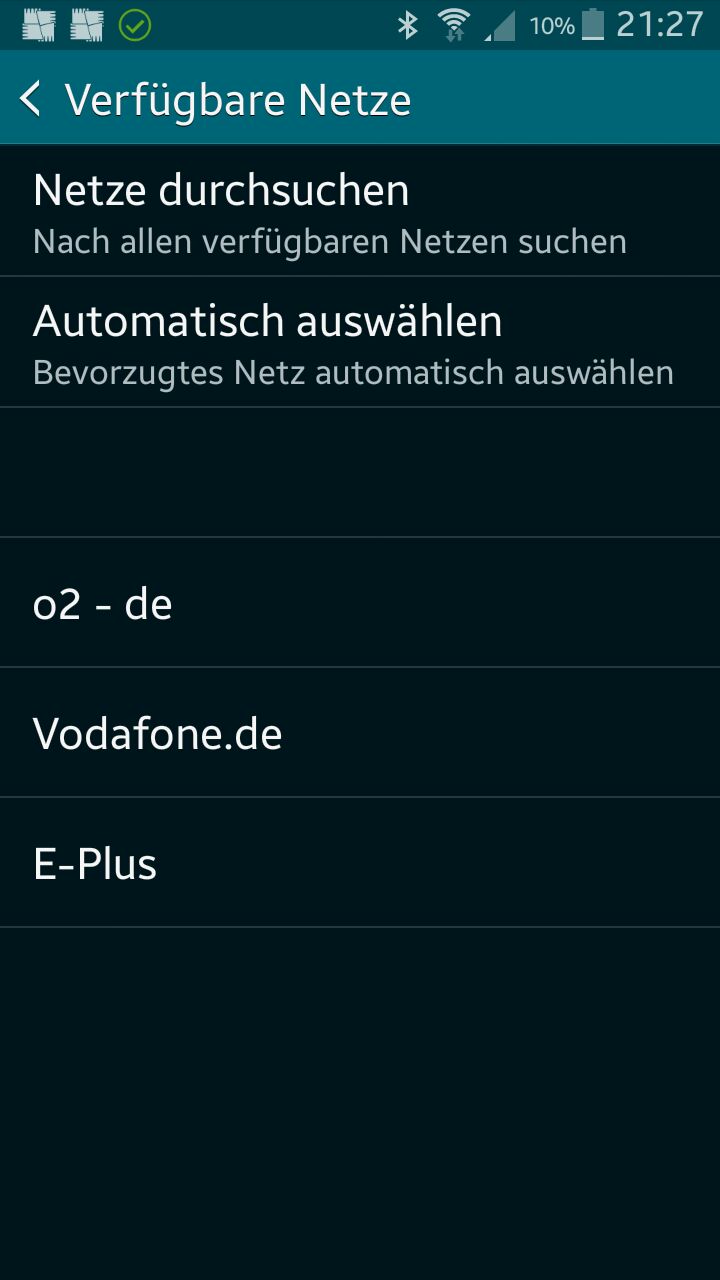Go back from Verfügbare Netze

[x=32, y=100]
